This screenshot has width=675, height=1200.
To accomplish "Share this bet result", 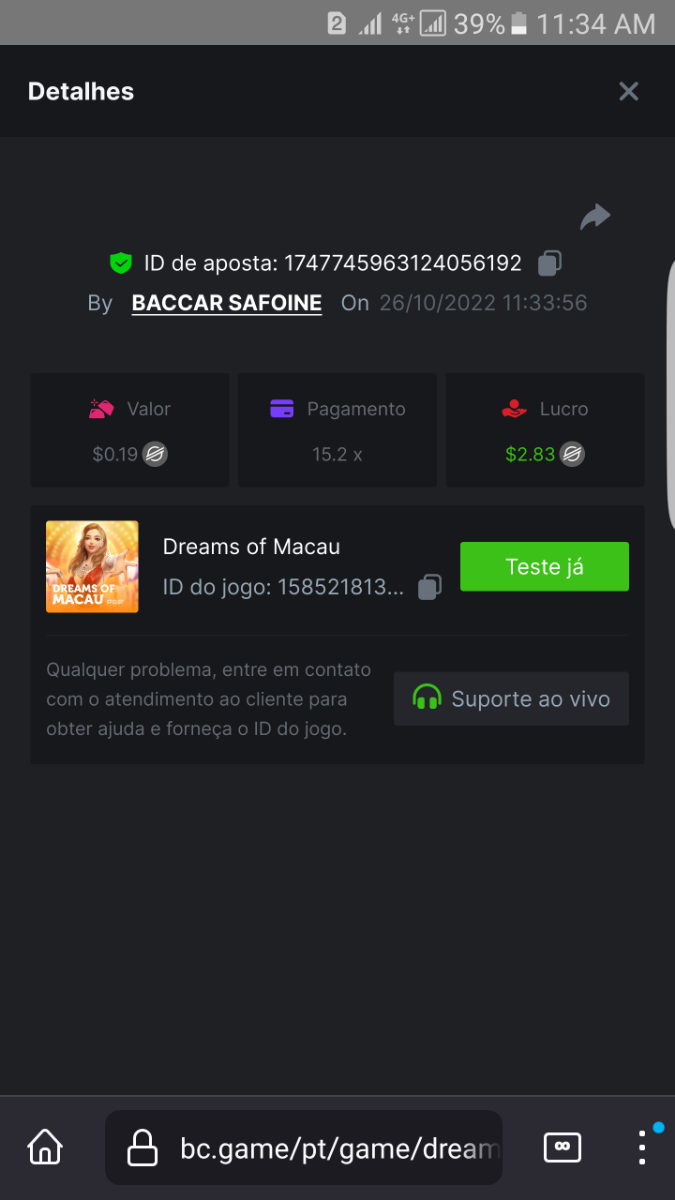I will click(x=595, y=216).
